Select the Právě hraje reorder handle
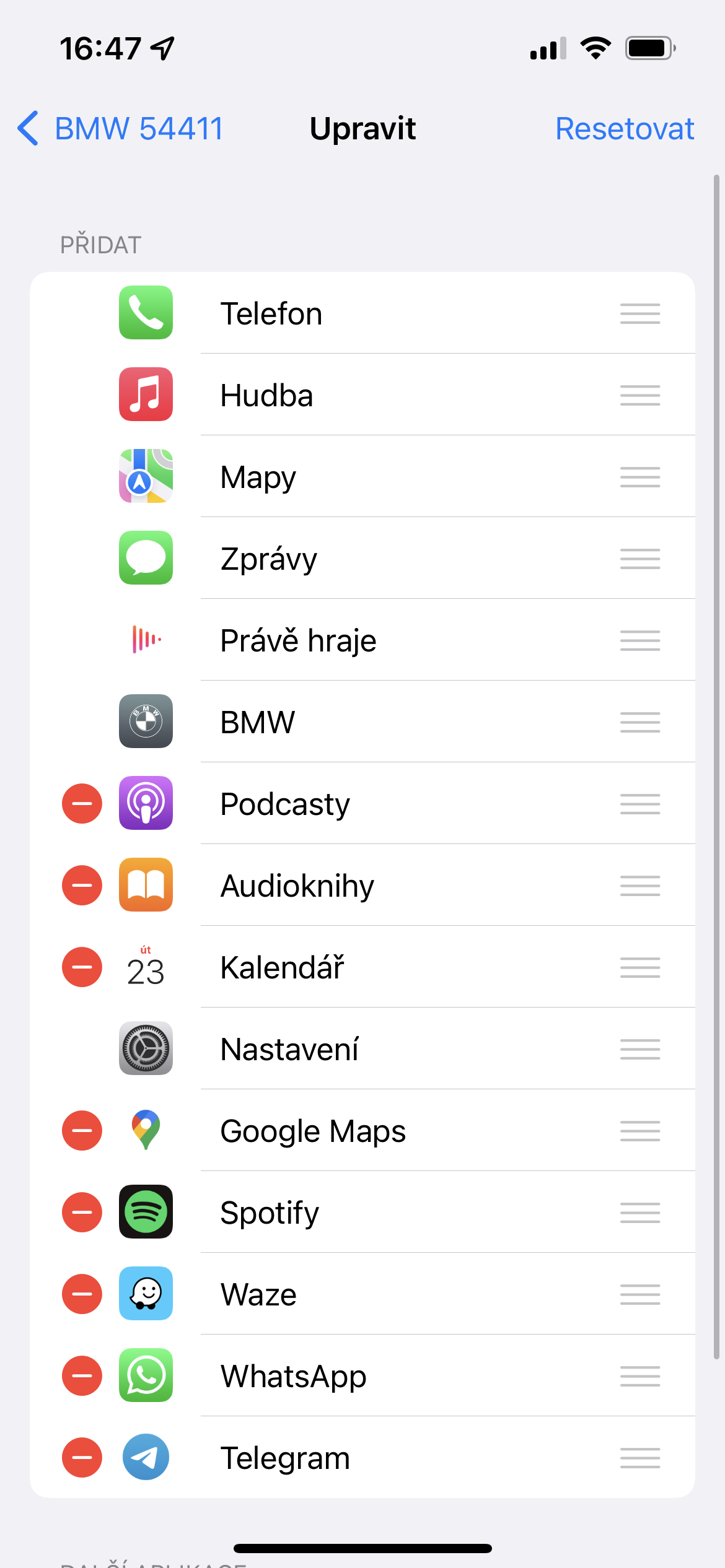This screenshot has height=1568, width=725. tap(640, 640)
